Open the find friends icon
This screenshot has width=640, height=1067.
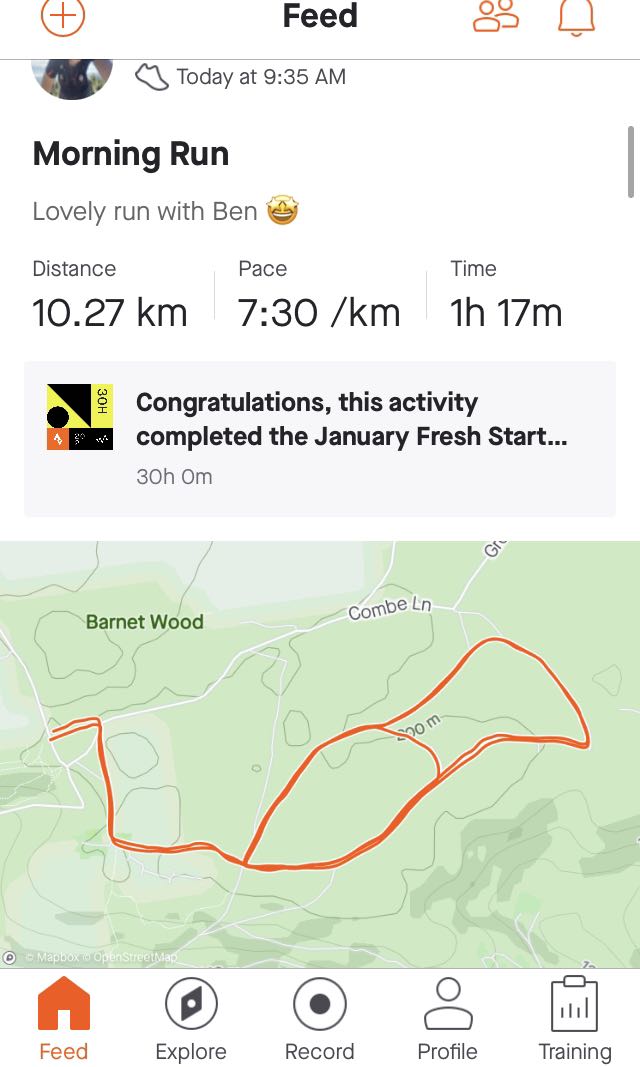click(496, 15)
